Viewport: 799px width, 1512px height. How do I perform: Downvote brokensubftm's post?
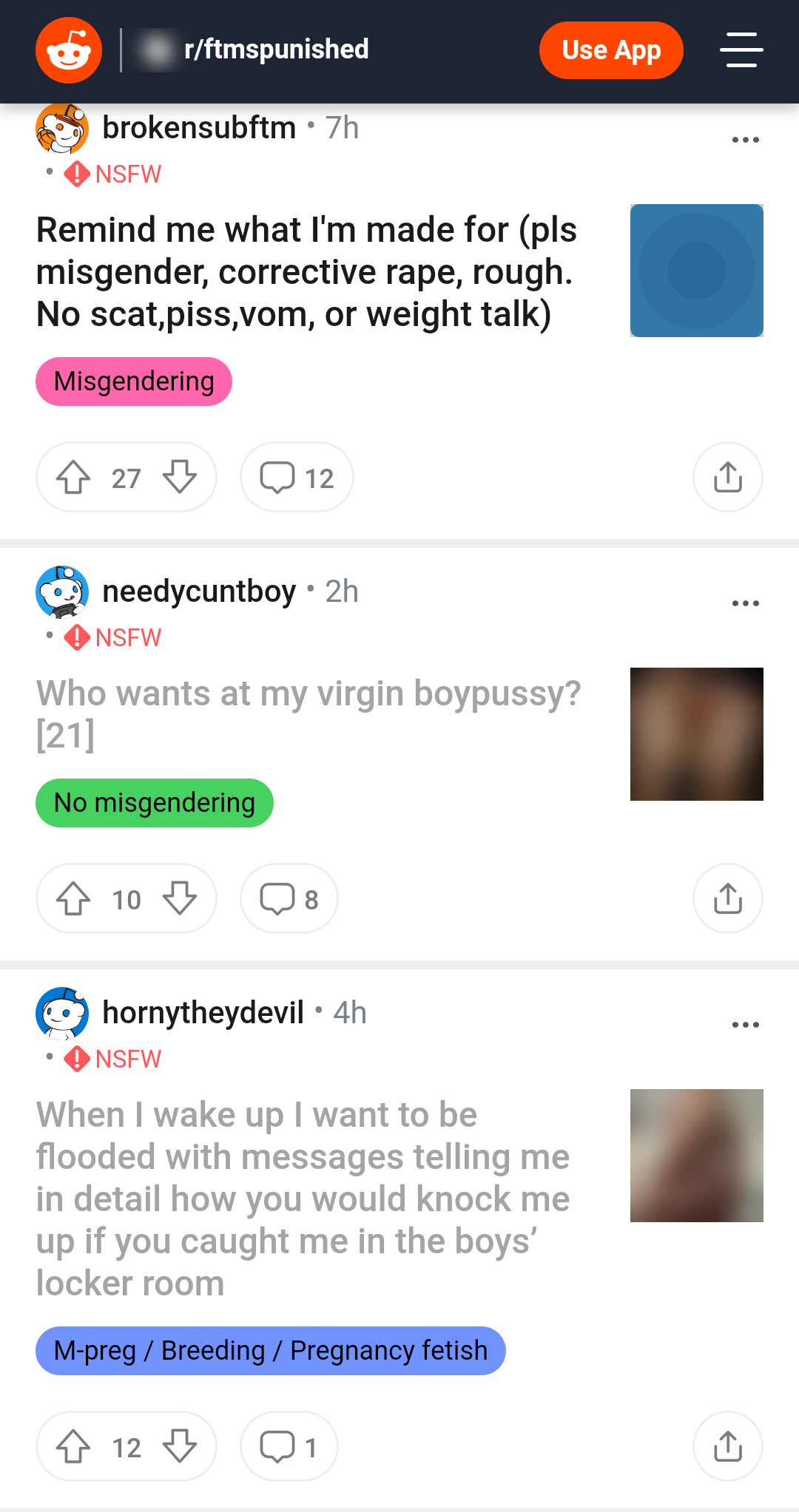click(x=180, y=477)
